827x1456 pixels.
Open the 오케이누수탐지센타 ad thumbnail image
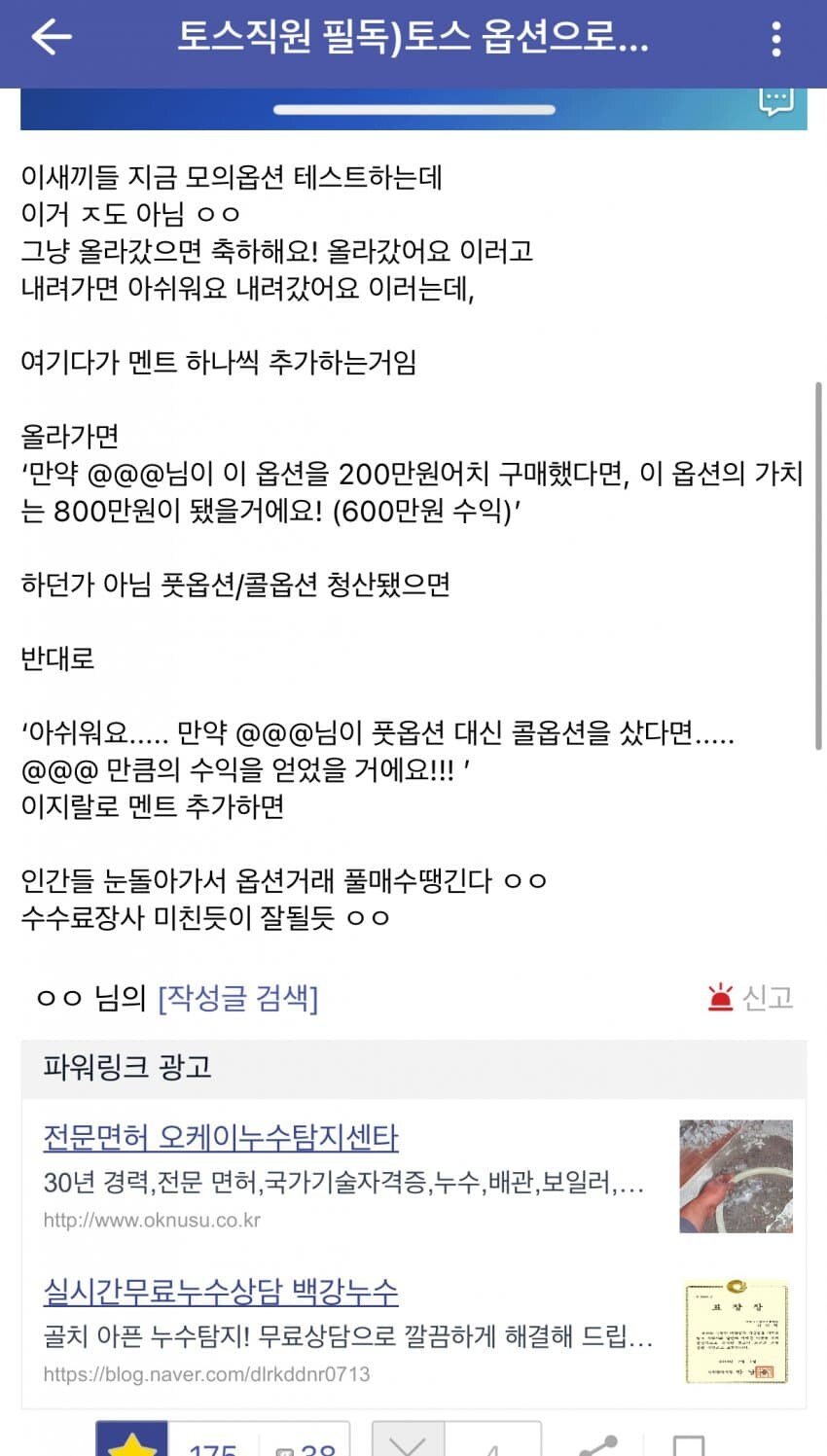coord(736,1176)
